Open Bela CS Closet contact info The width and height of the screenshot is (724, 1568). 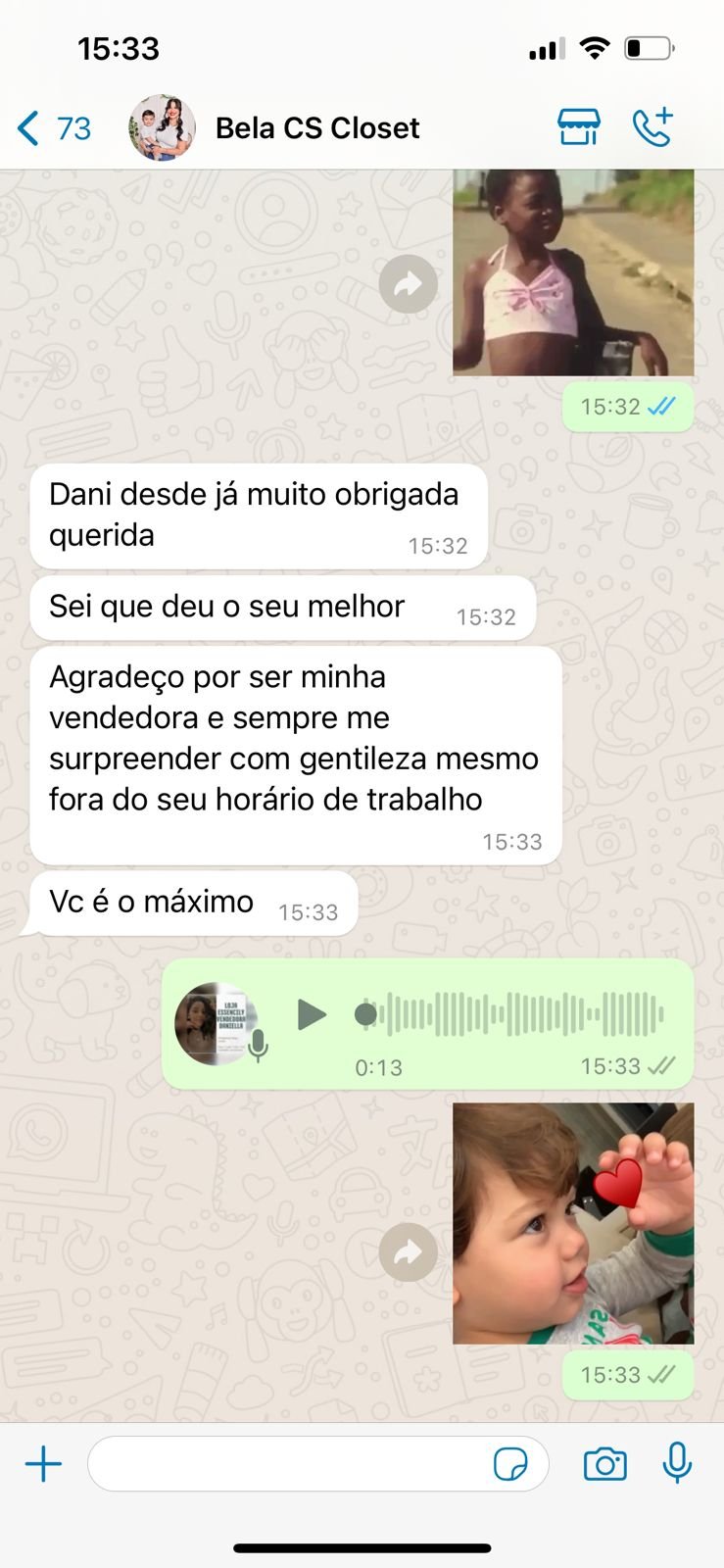coord(316,128)
